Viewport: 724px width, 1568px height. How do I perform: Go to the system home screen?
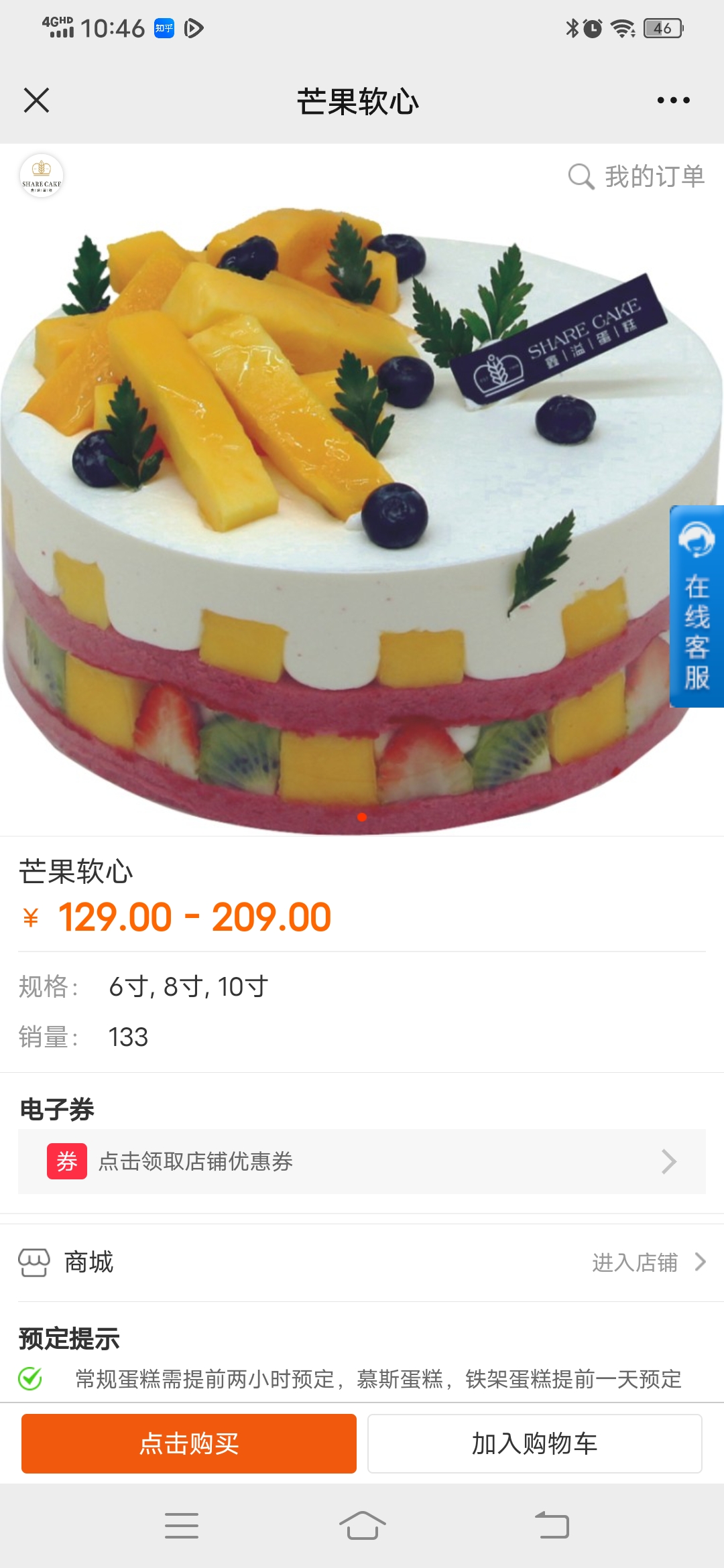362,1526
